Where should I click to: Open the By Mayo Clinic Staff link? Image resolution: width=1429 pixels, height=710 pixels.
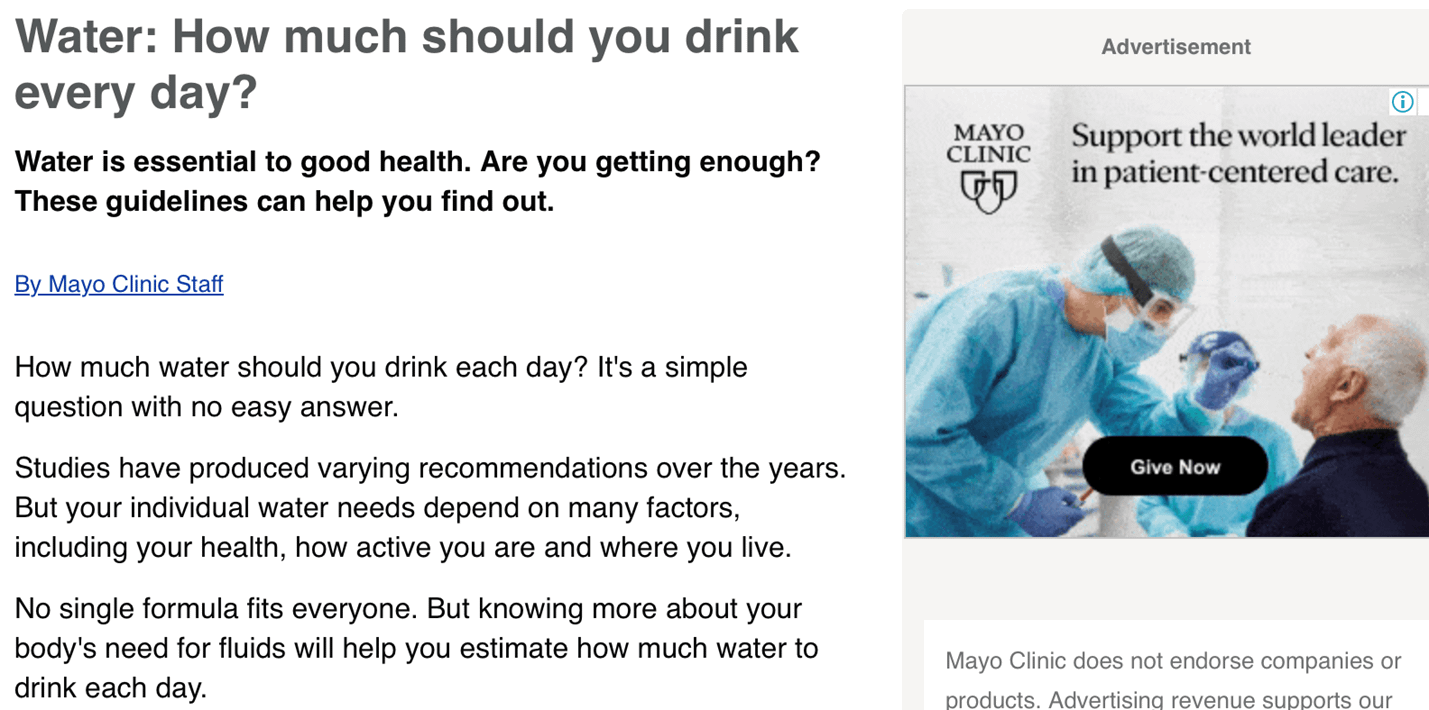pyautogui.click(x=119, y=284)
